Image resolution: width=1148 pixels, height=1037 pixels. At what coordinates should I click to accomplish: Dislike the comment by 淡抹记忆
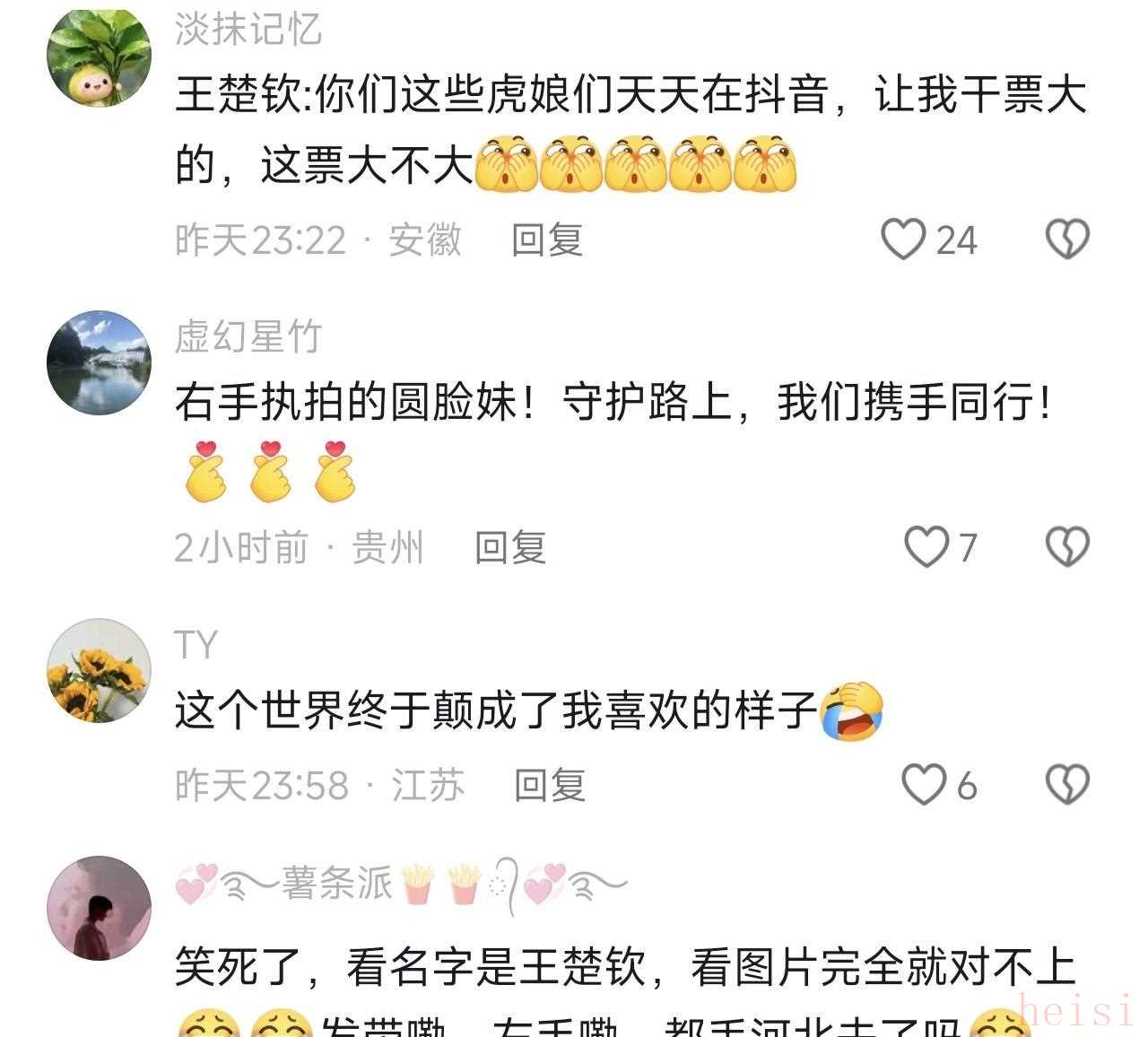(1067, 240)
